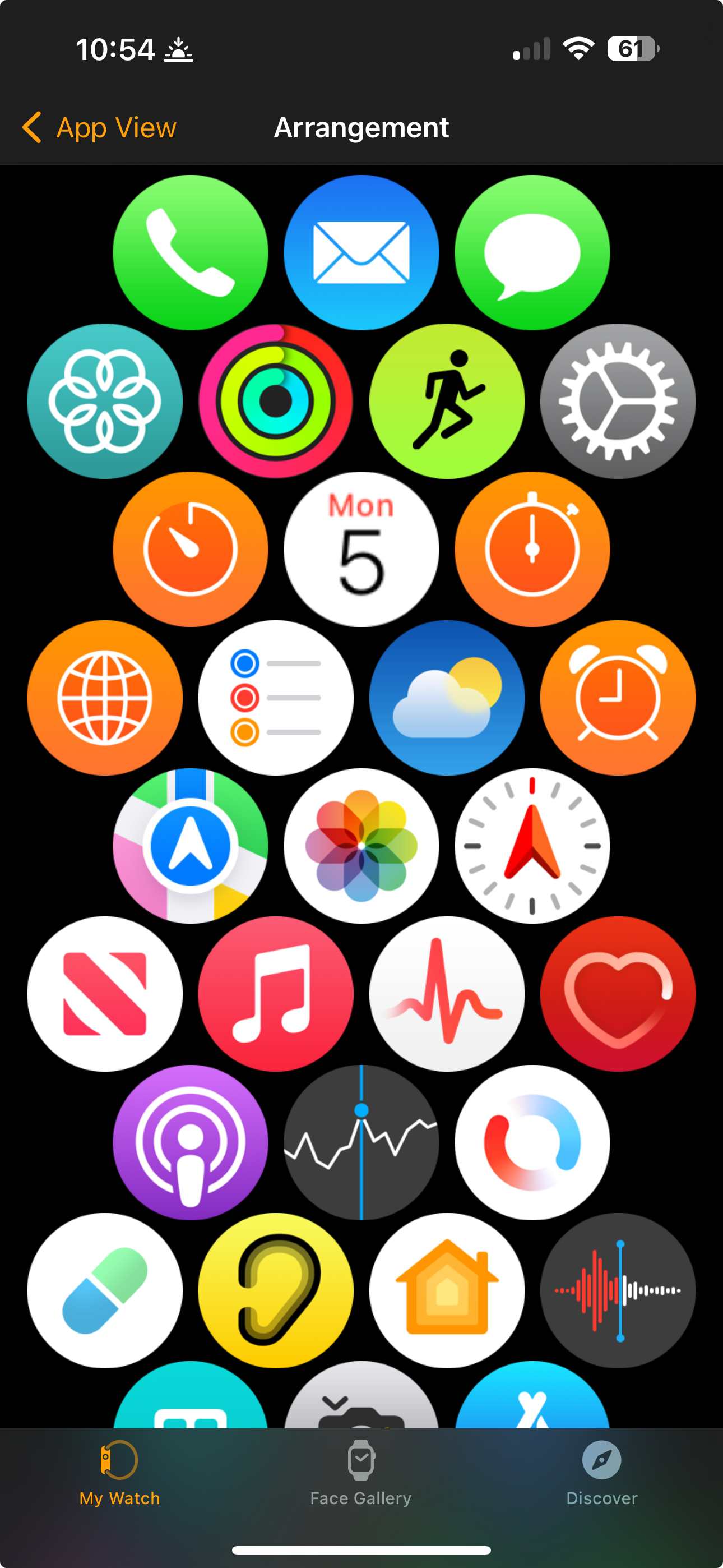The image size is (723, 1568).
Task: Tap the gray Settings gear icon
Action: (x=618, y=401)
